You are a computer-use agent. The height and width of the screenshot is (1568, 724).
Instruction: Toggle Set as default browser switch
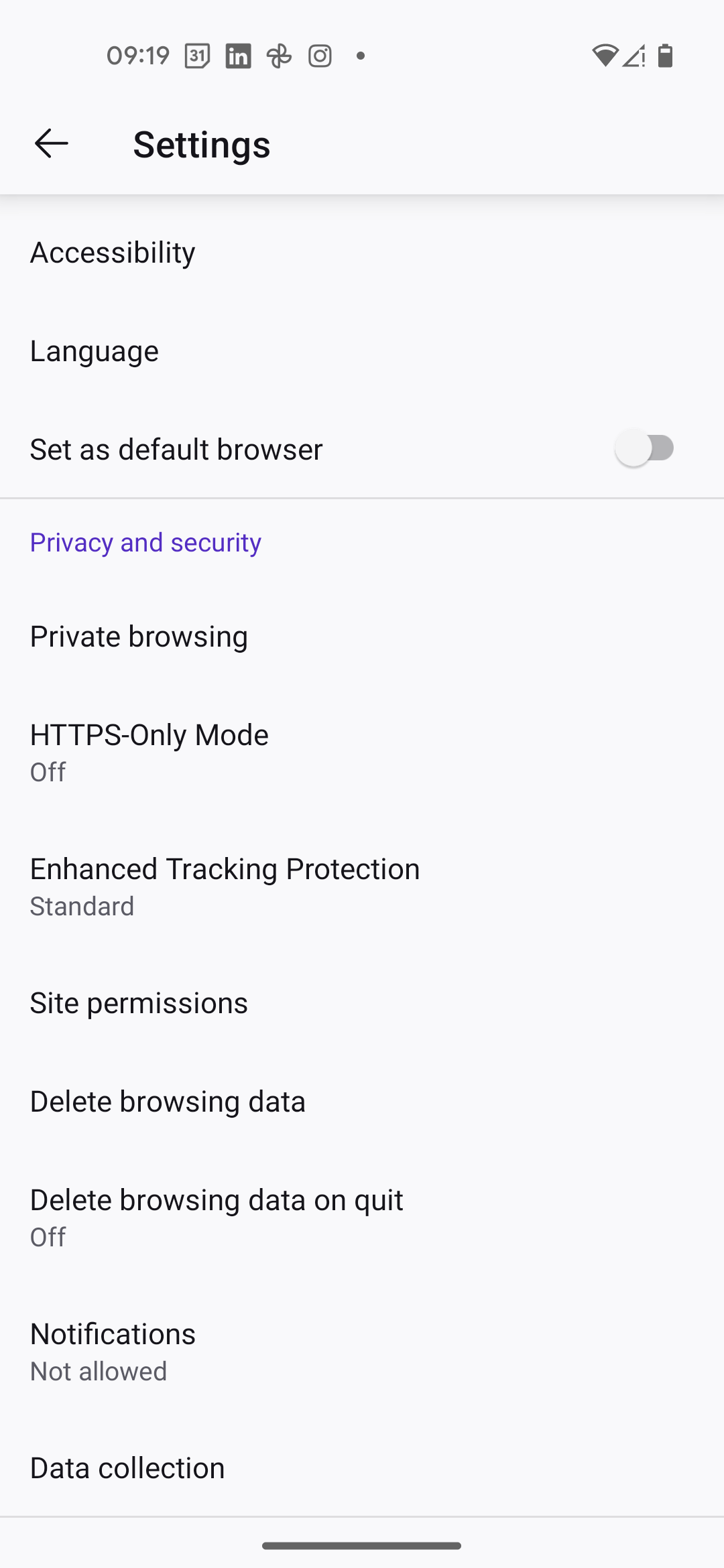[645, 448]
